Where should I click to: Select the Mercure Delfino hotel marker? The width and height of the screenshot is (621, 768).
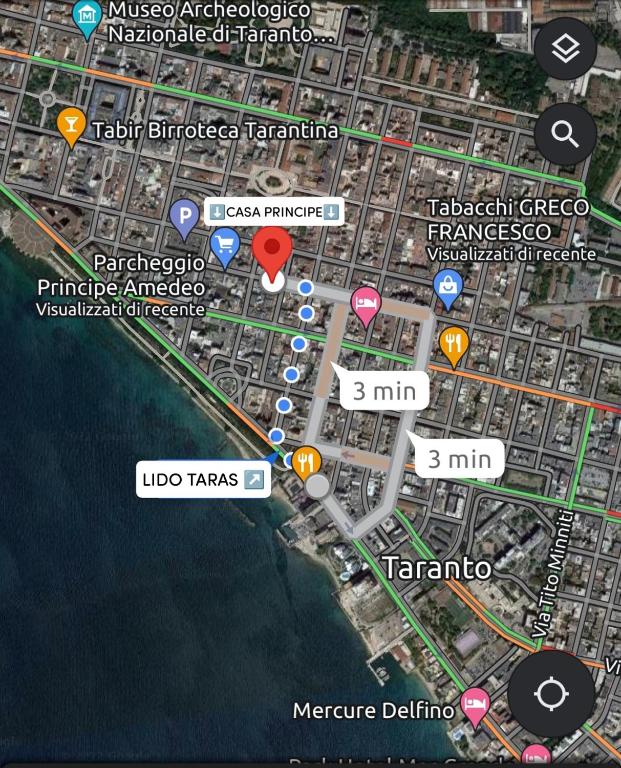tap(475, 708)
